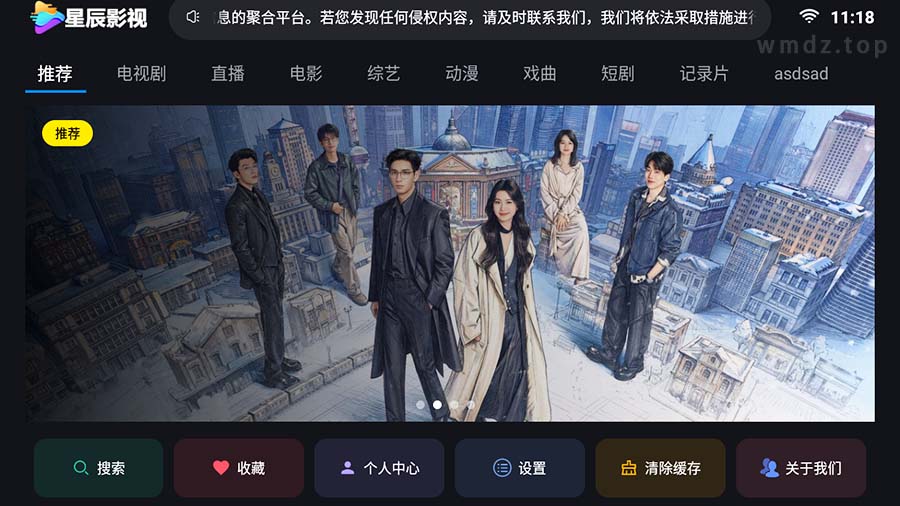Open the 动漫 tab

point(461,74)
